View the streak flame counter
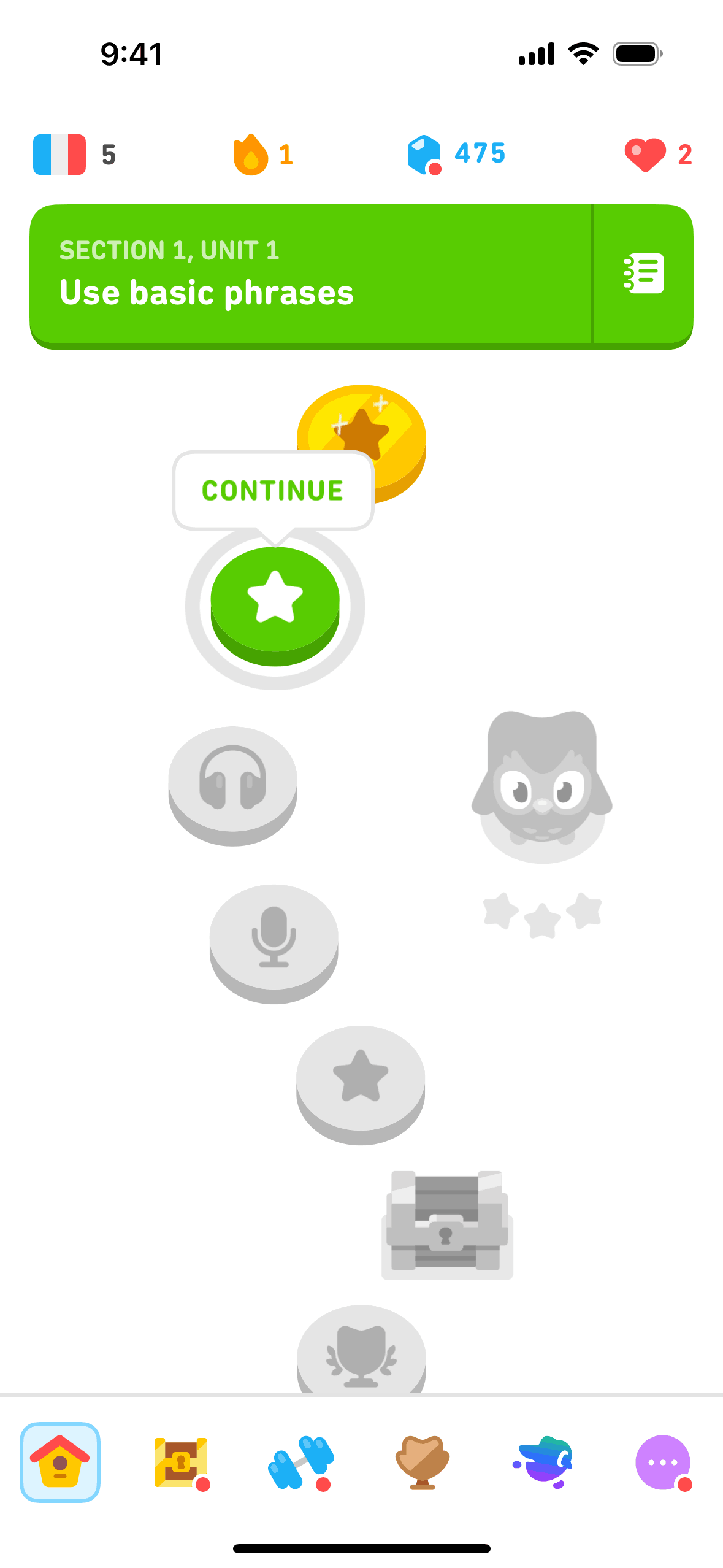723x1568 pixels. pyautogui.click(x=263, y=155)
